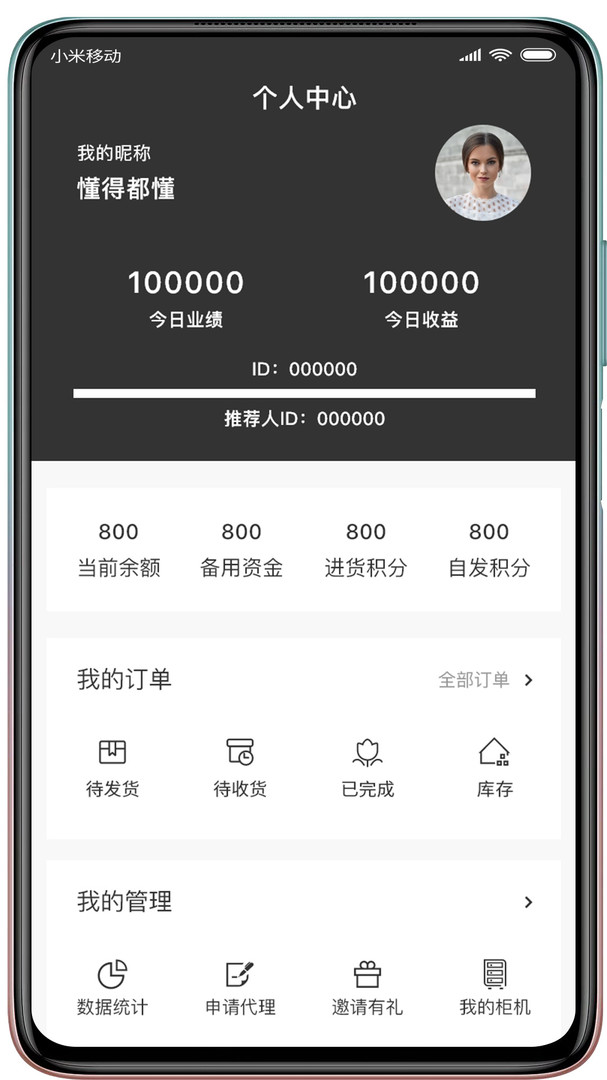Viewport: 607px width, 1080px height.
Task: Open 已完成 orders
Action: 367,768
